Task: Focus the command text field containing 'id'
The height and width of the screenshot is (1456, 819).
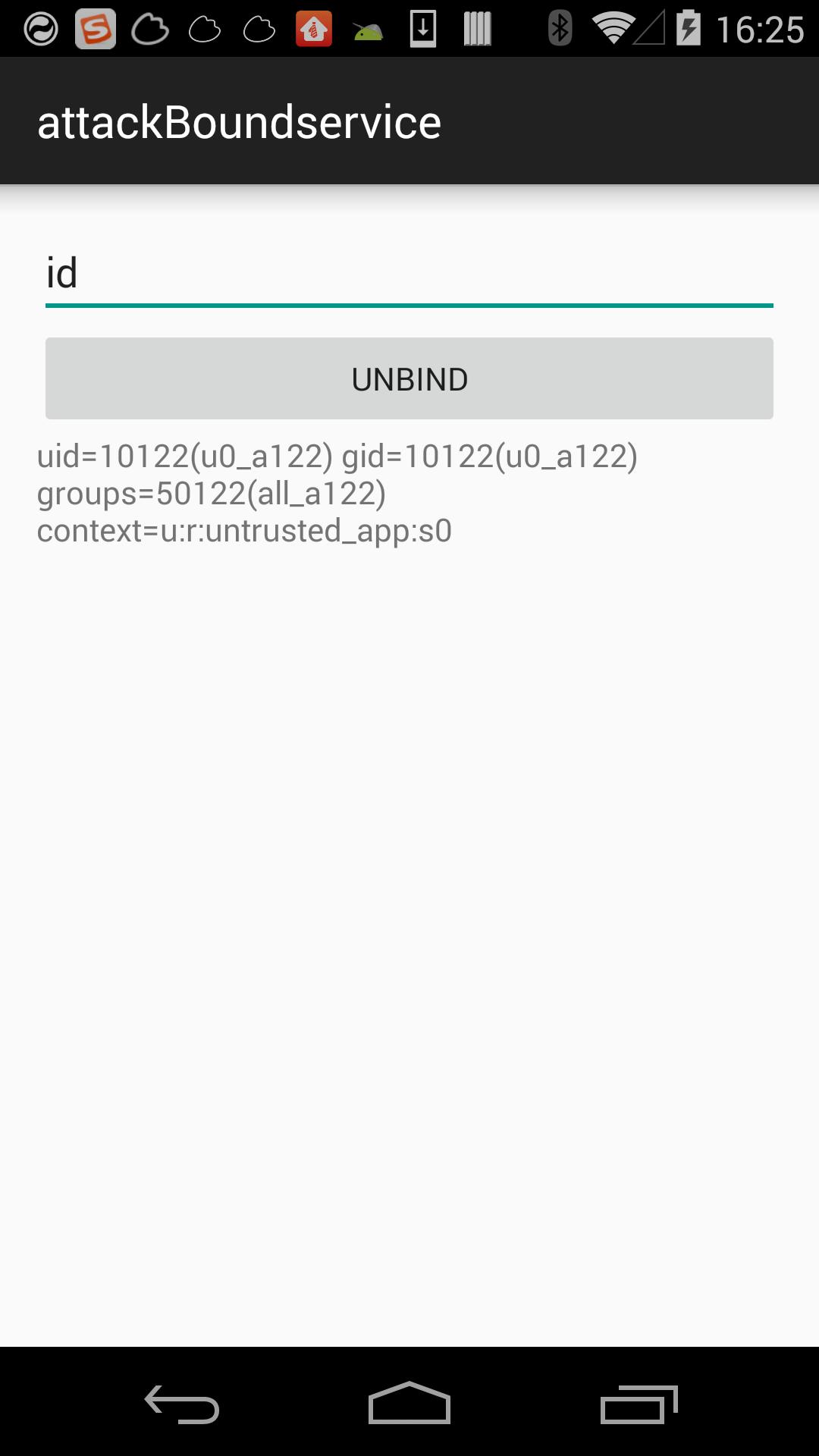Action: tap(409, 273)
